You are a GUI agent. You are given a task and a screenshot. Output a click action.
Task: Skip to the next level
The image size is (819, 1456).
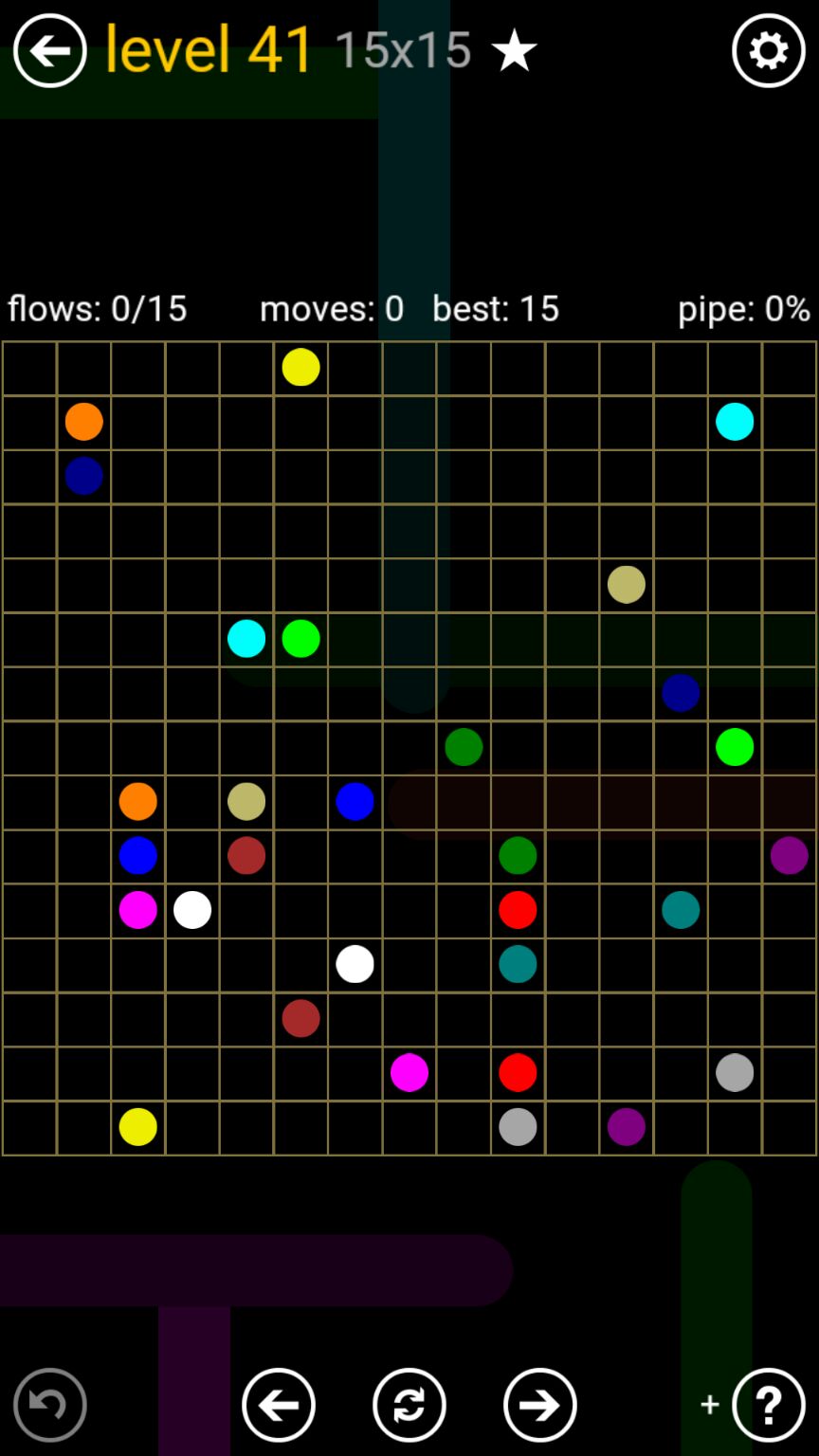[x=539, y=1404]
